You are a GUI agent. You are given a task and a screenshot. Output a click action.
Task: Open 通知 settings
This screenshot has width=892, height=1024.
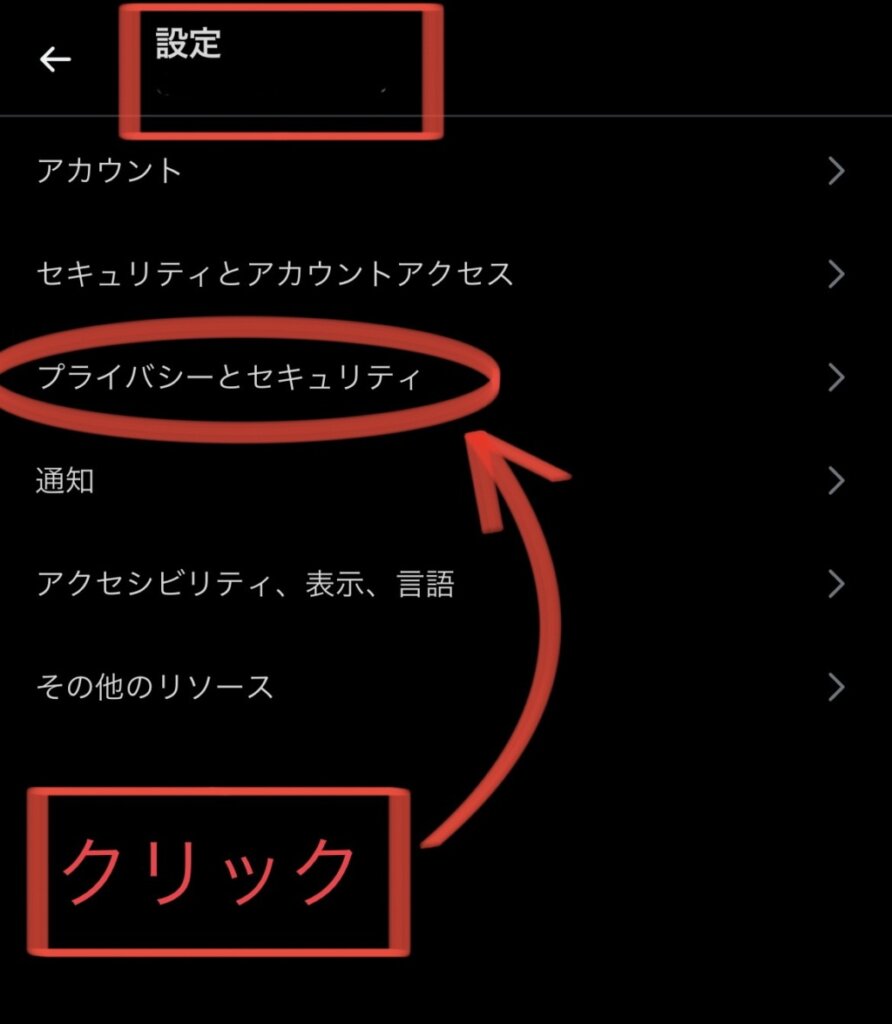66,481
